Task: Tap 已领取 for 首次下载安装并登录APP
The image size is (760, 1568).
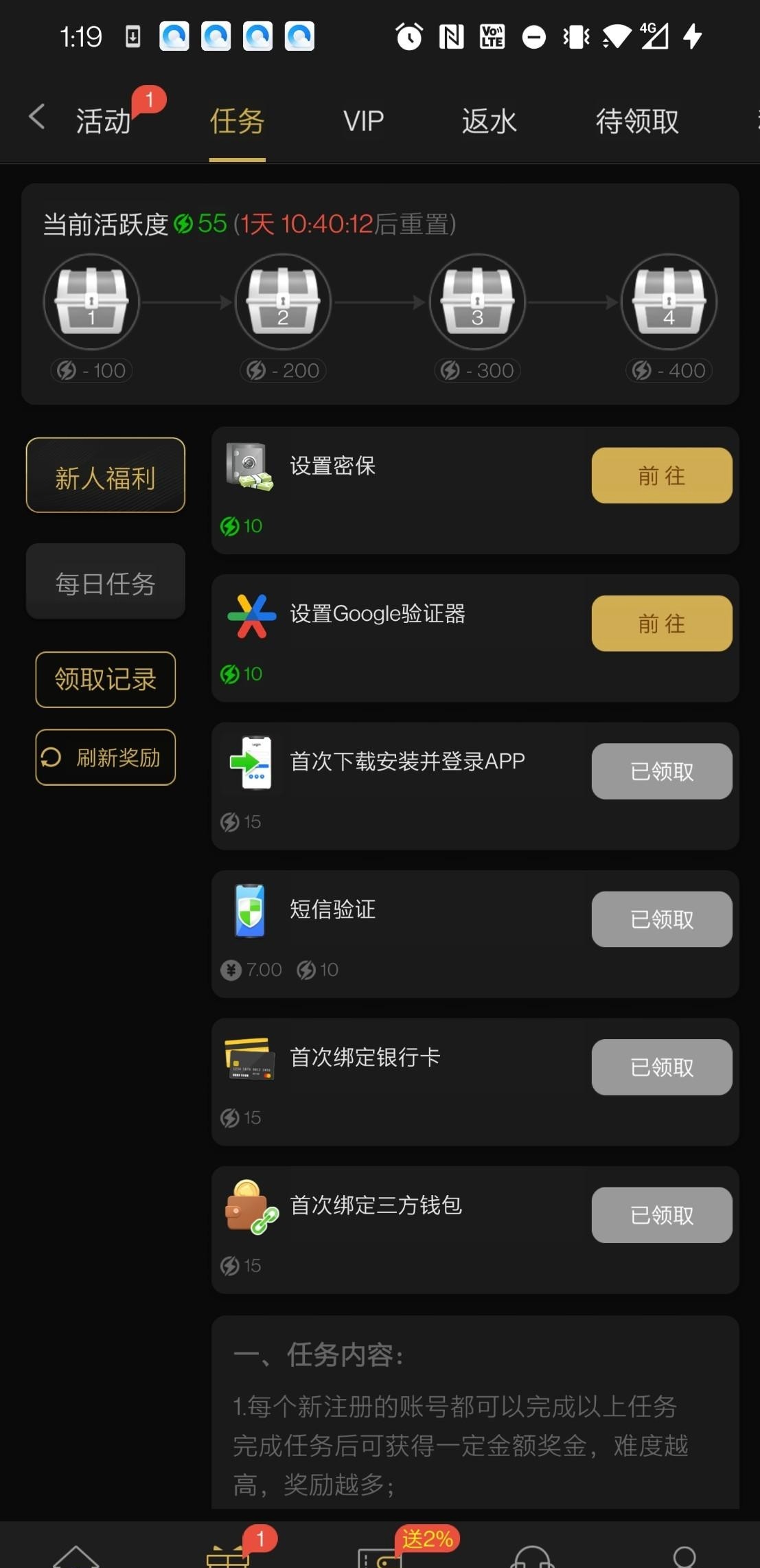Action: (662, 771)
